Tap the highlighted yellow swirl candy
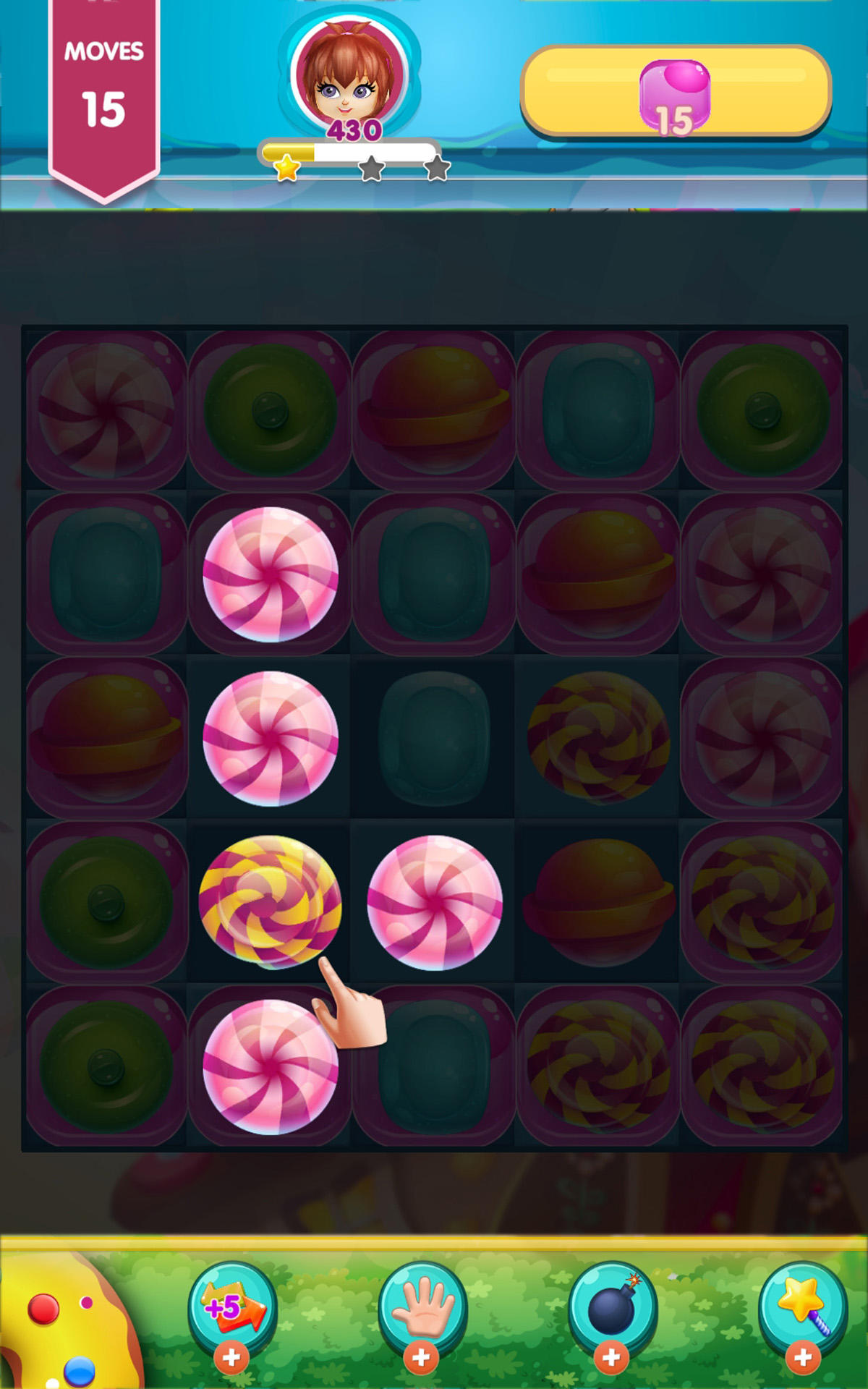Image resolution: width=868 pixels, height=1389 pixels. point(270,901)
